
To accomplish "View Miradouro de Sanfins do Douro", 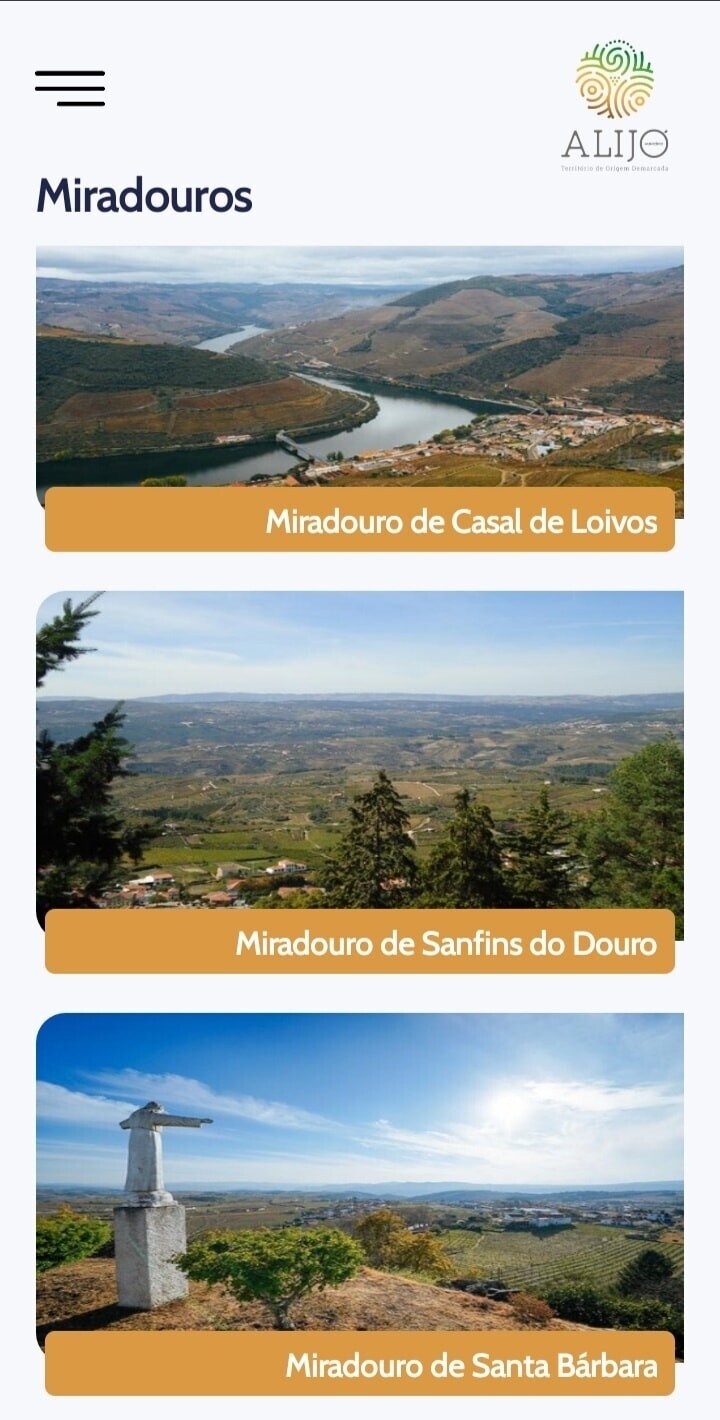I will tap(360, 780).
